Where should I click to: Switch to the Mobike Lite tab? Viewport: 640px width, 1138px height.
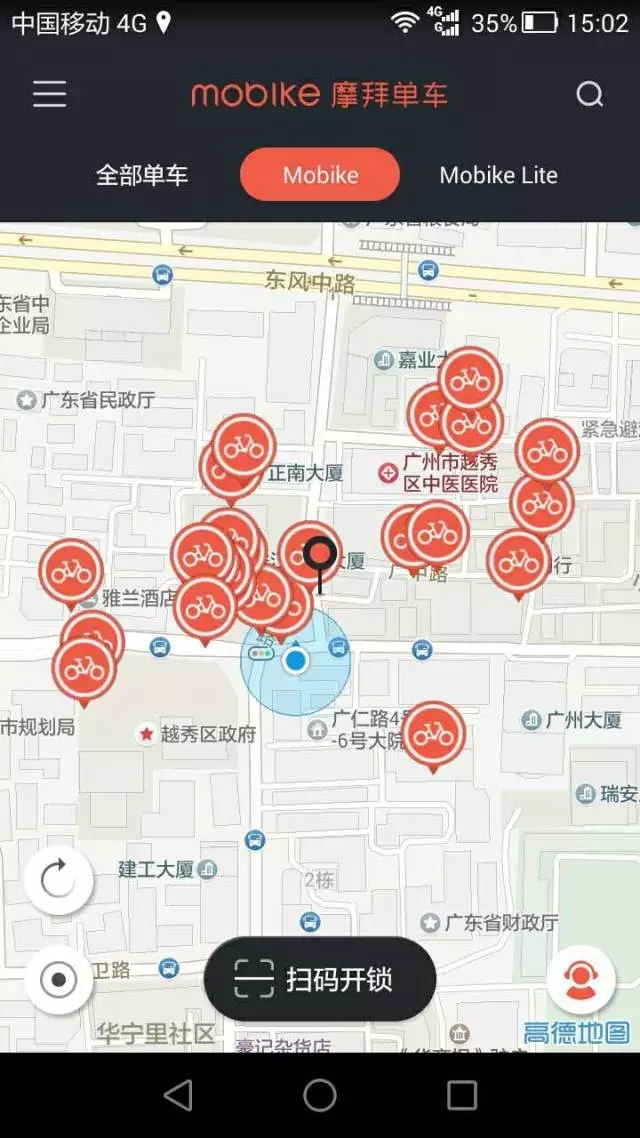point(498,175)
